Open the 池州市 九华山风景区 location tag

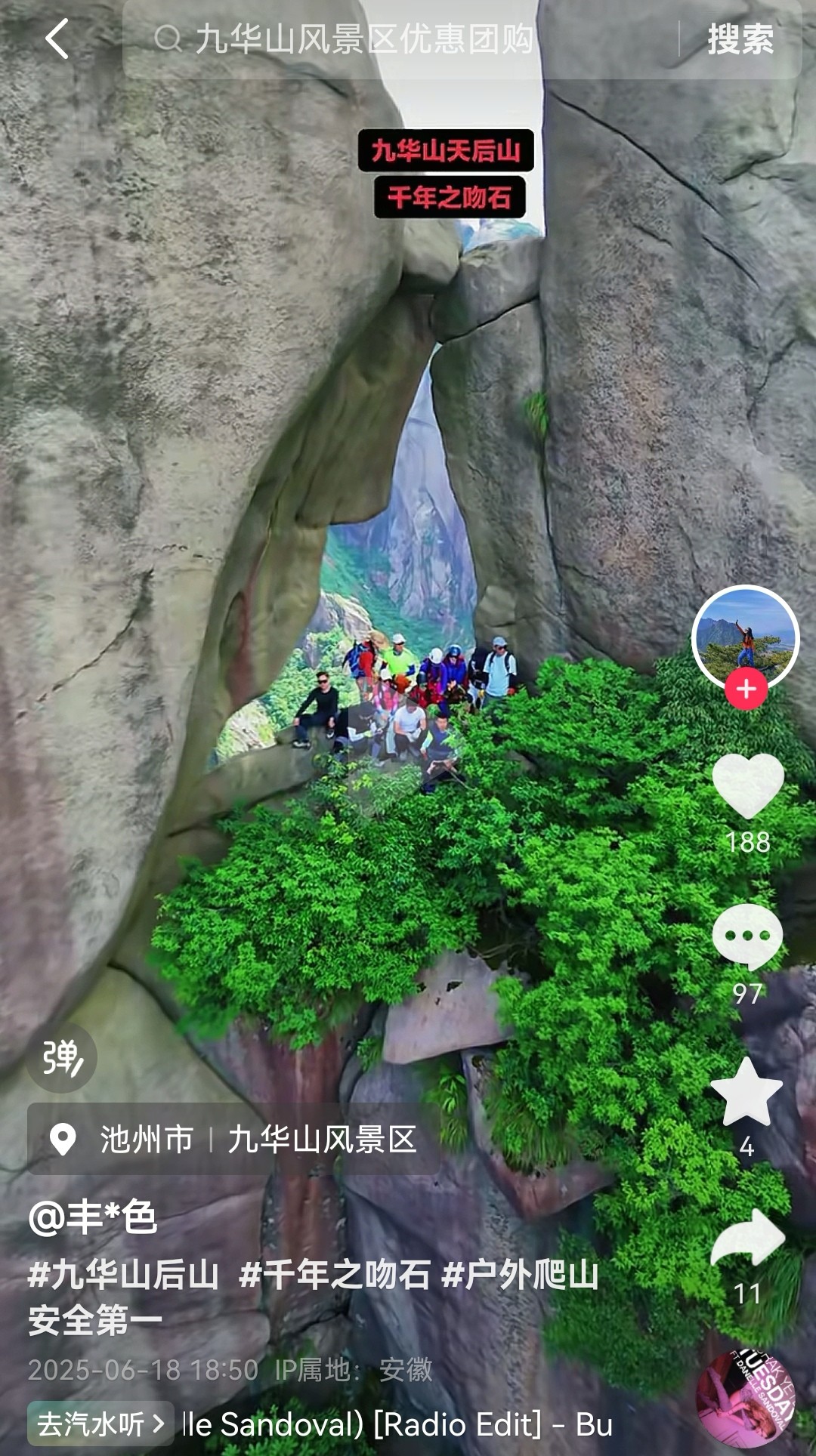[x=234, y=1139]
